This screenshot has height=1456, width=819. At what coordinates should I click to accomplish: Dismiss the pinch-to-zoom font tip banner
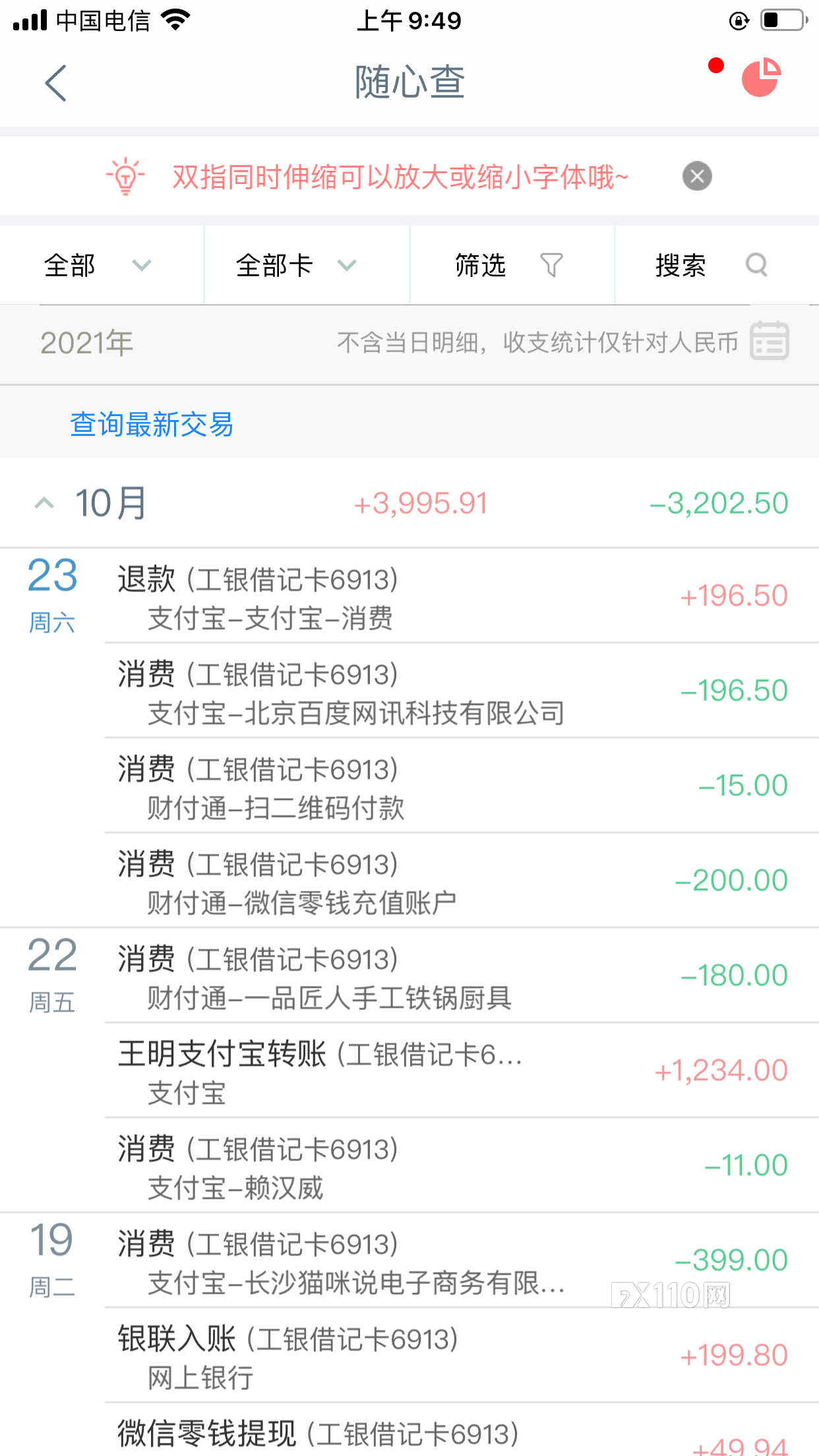tap(697, 176)
